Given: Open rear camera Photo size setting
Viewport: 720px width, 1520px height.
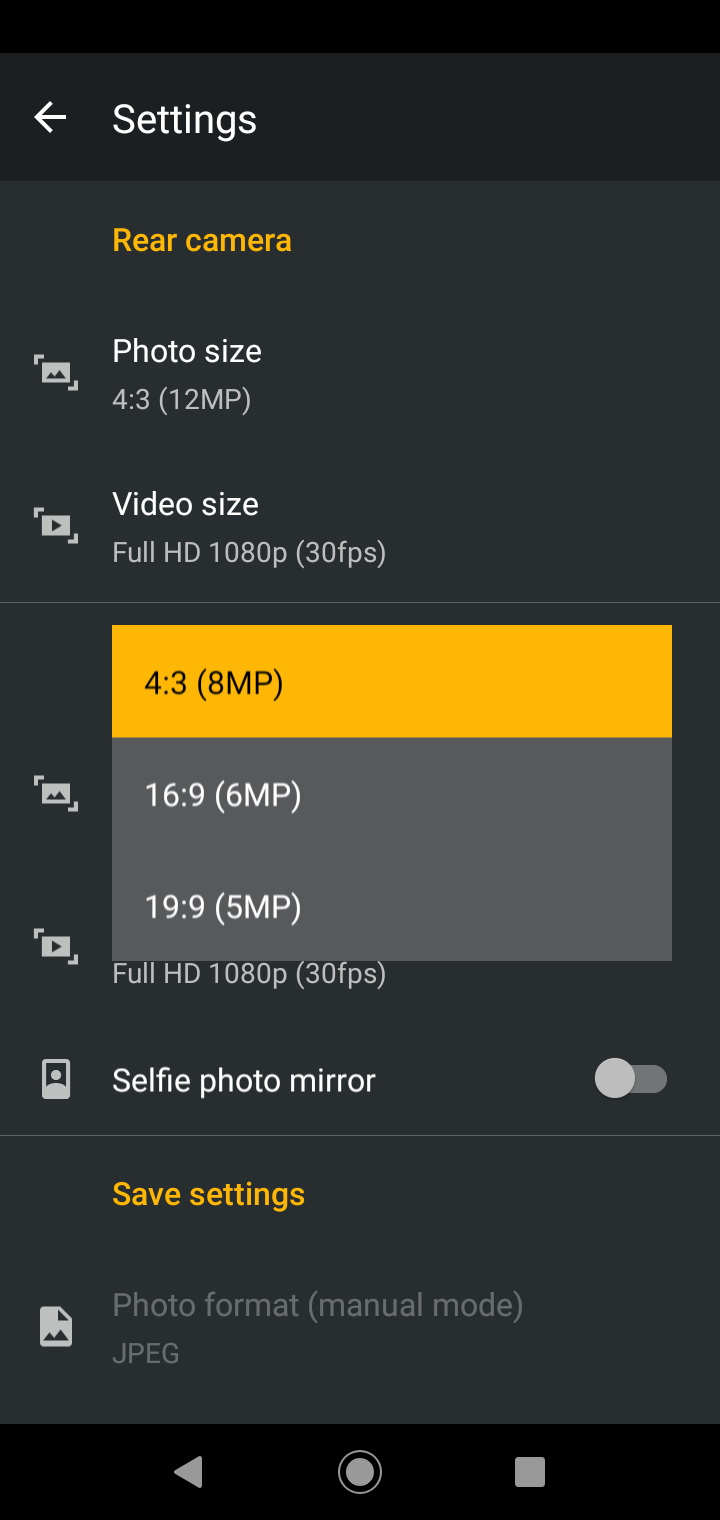Looking at the screenshot, I should (360, 374).
